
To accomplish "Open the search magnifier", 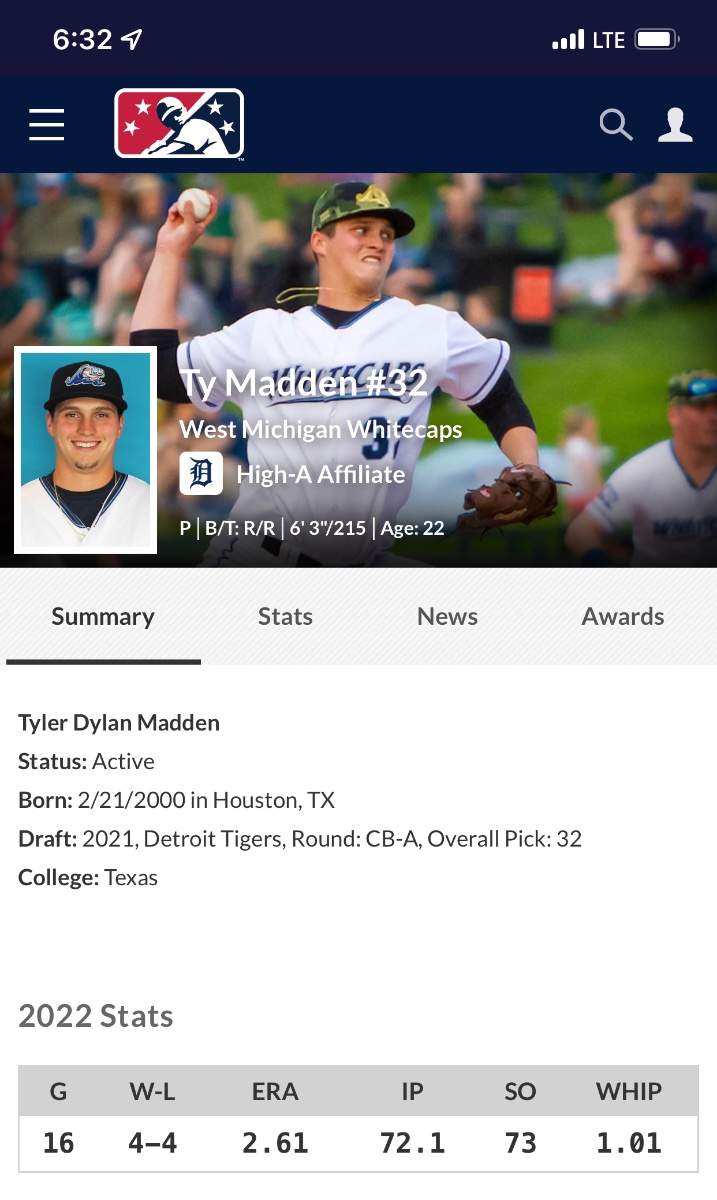I will [x=615, y=125].
